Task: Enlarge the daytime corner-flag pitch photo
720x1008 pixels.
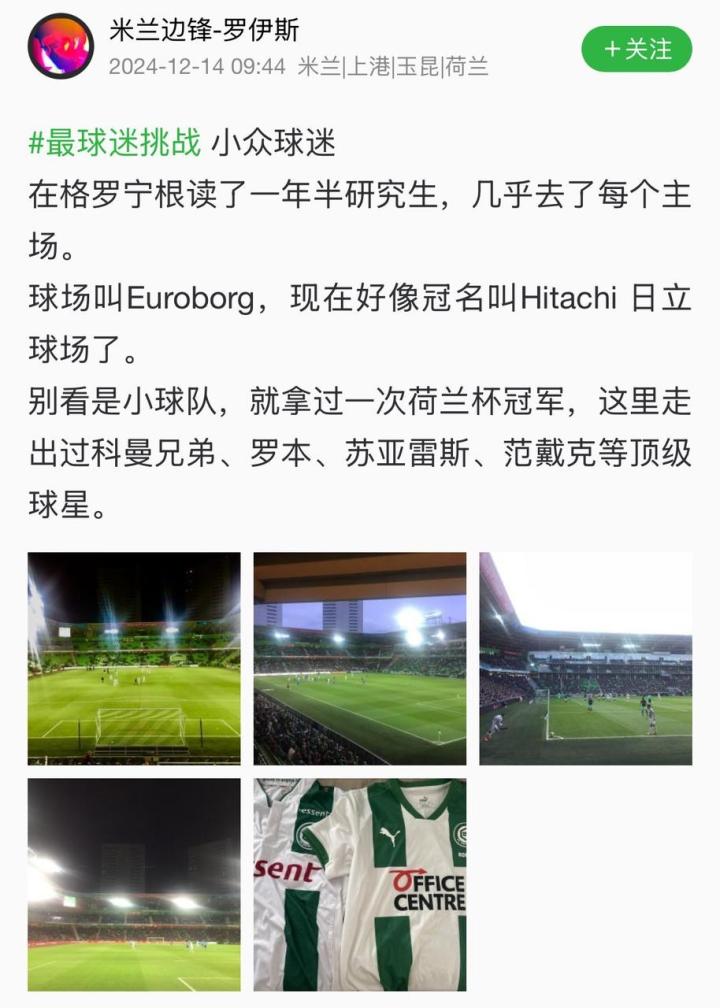Action: (x=586, y=658)
